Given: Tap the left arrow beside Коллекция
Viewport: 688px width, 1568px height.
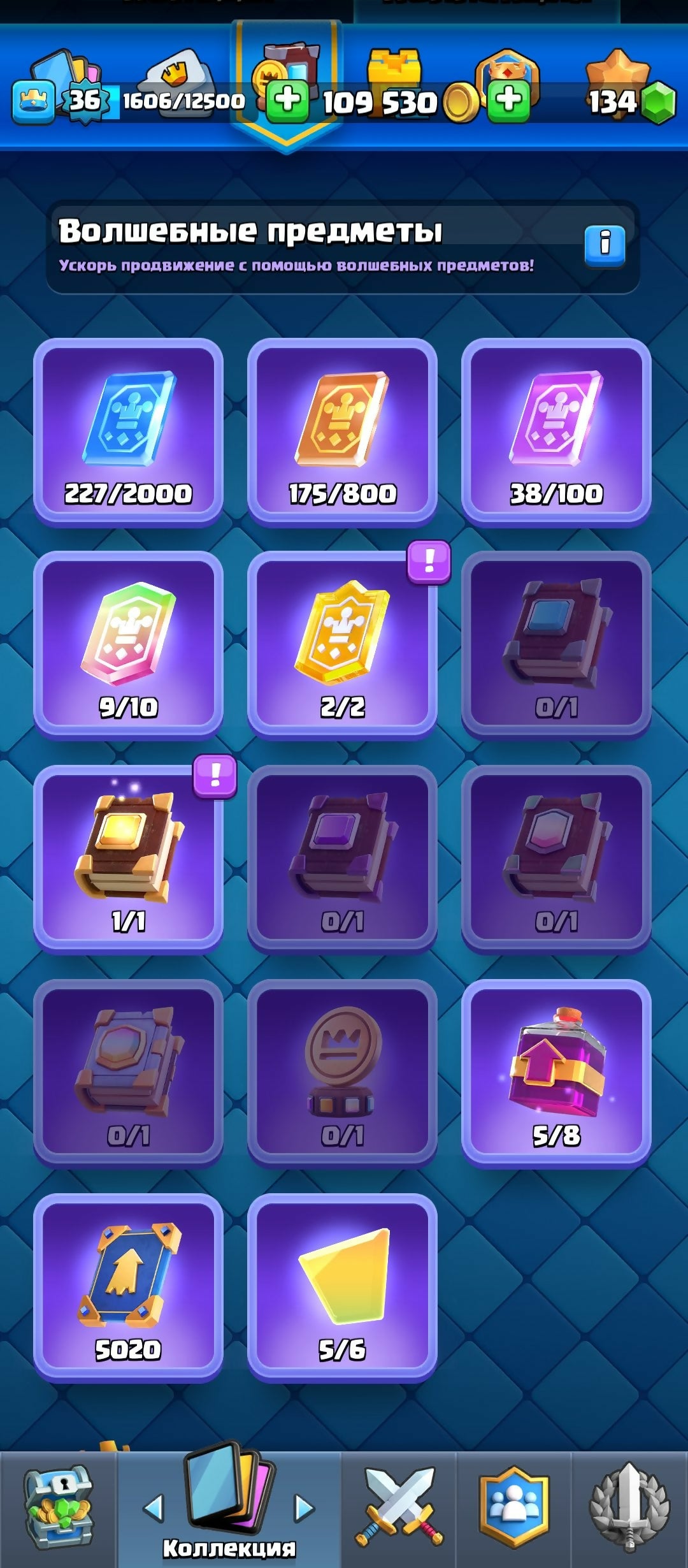Looking at the screenshot, I should click(153, 1508).
